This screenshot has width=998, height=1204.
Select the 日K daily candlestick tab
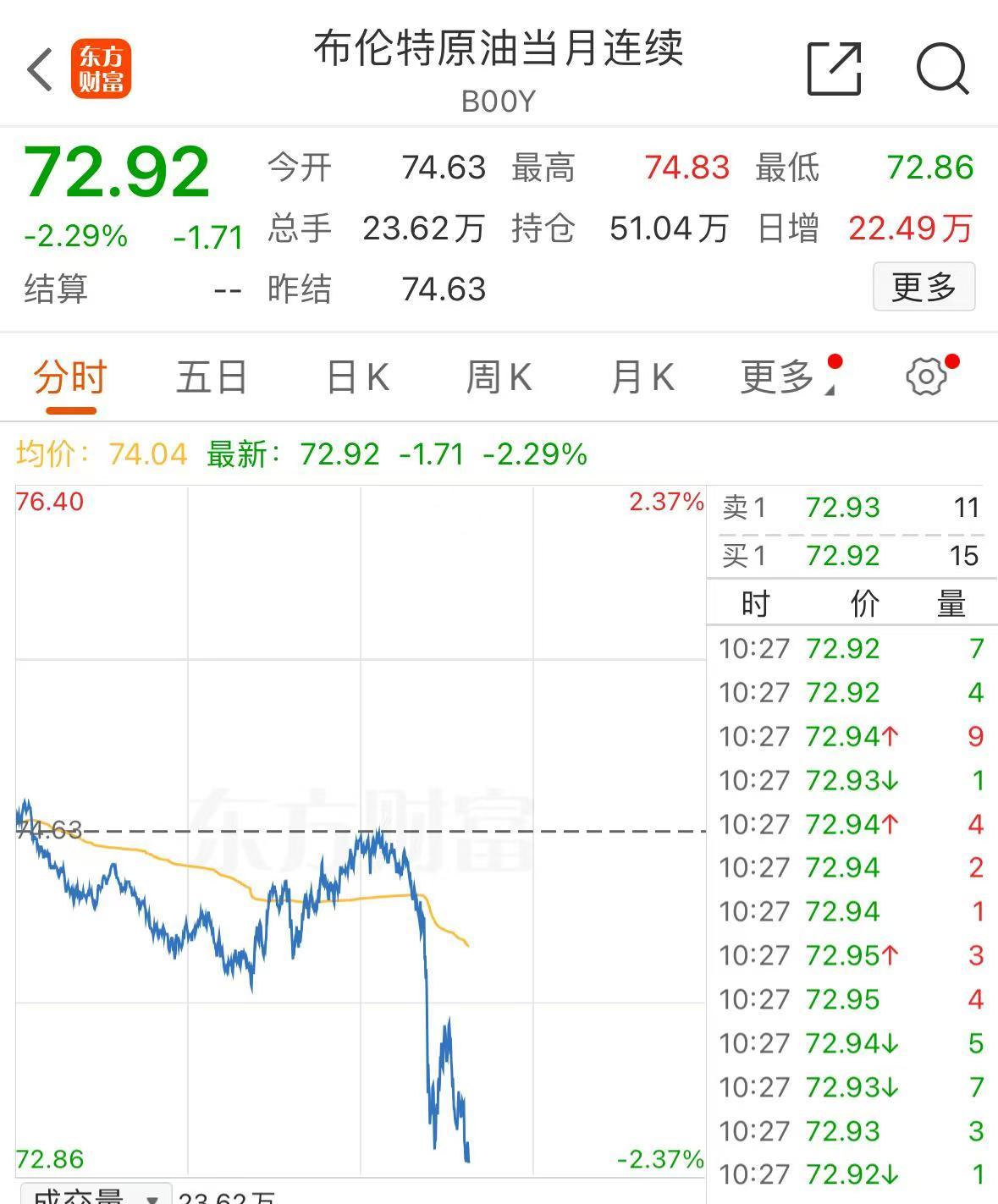tap(356, 375)
